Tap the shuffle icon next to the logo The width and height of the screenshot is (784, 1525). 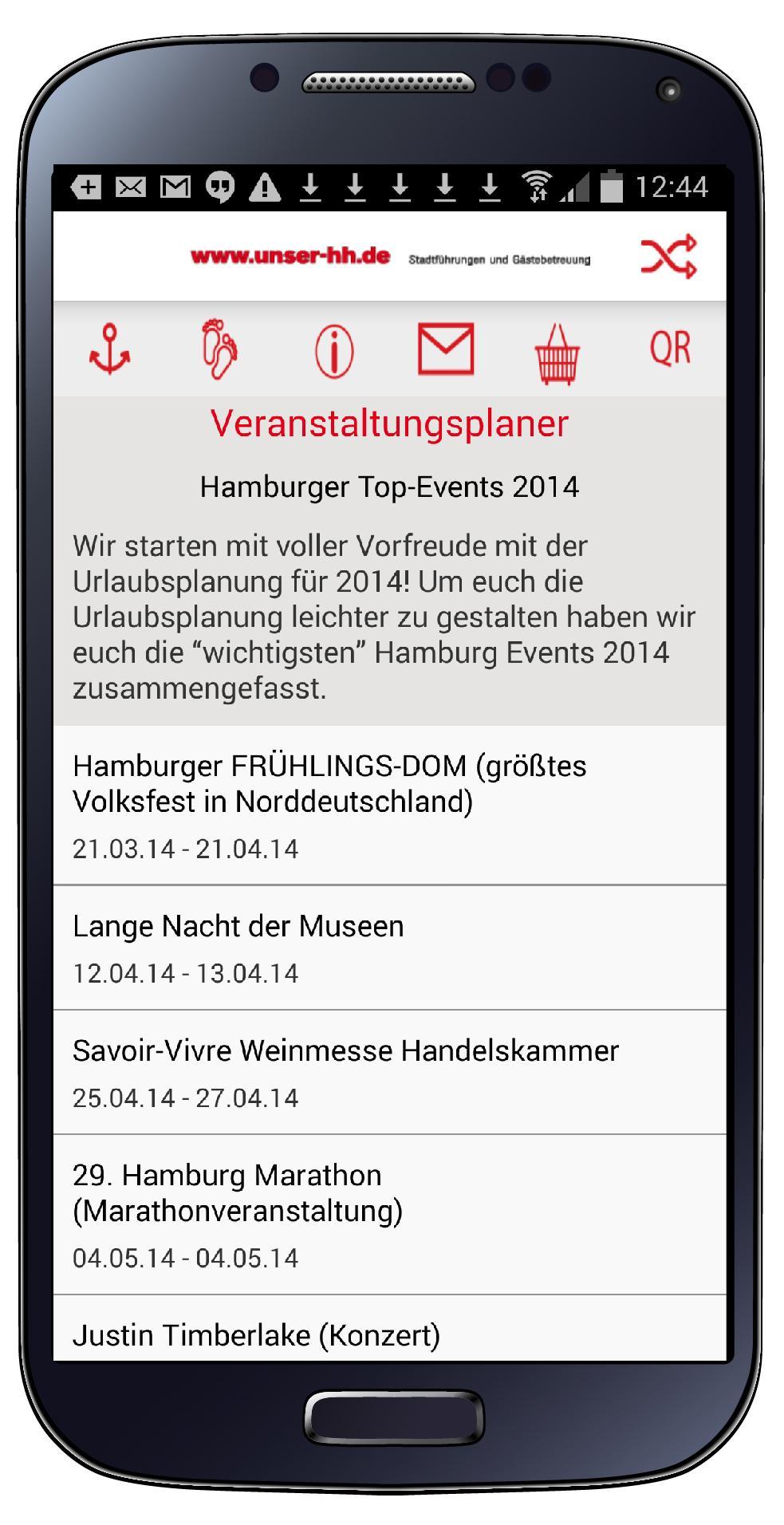tap(668, 255)
